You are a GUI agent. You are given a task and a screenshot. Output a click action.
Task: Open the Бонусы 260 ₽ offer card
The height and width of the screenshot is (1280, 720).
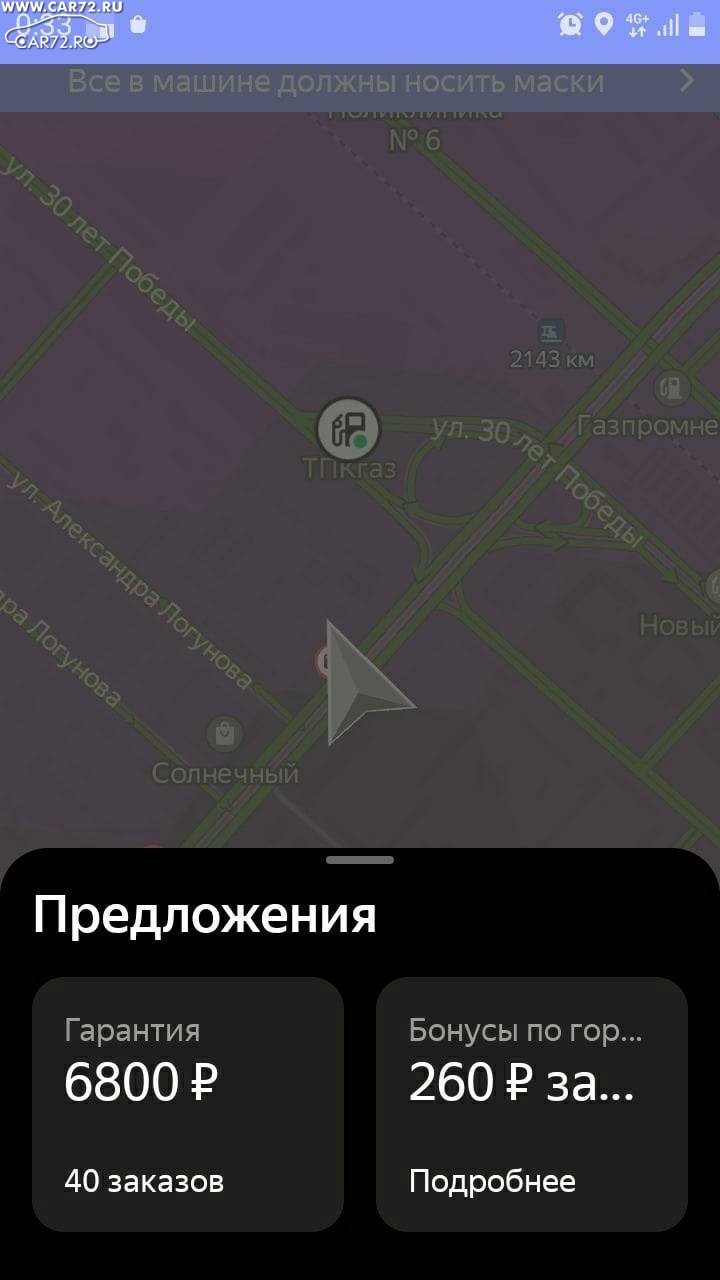pos(532,1104)
